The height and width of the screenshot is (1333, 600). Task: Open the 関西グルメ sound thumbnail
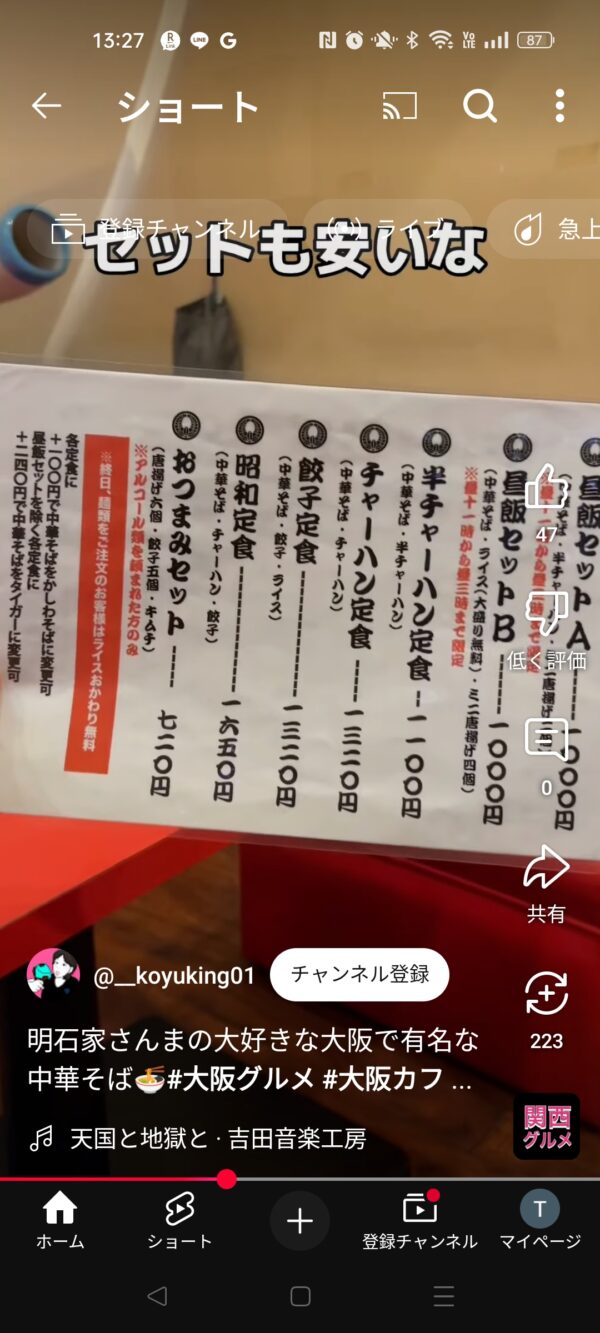[x=546, y=1126]
